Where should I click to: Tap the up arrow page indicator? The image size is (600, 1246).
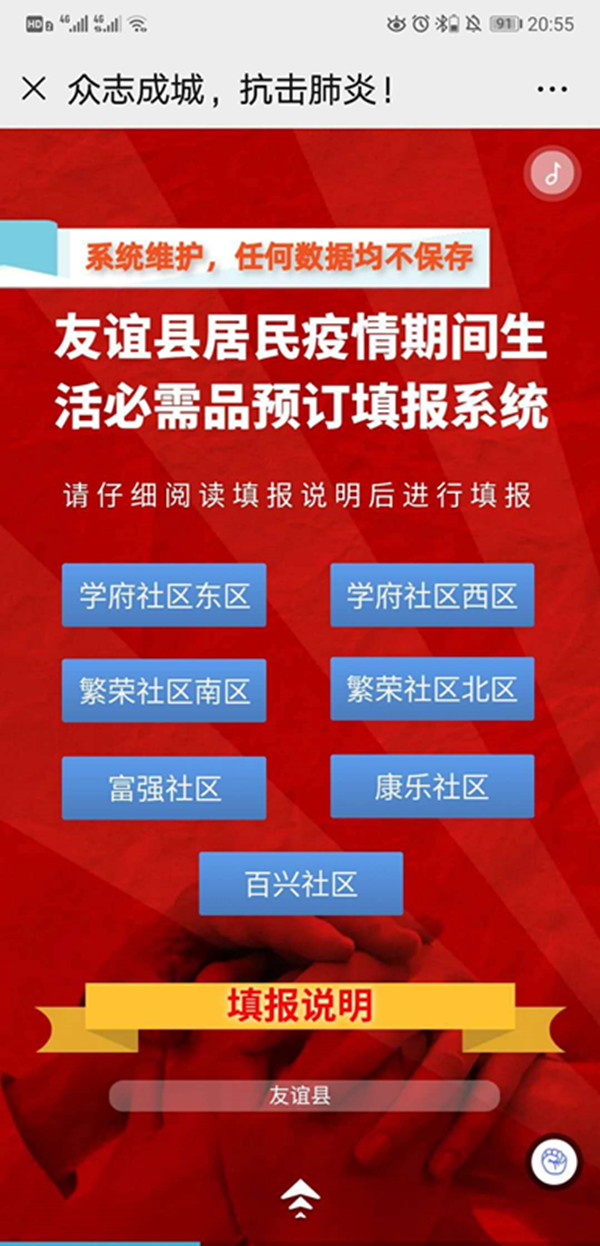point(300,1195)
